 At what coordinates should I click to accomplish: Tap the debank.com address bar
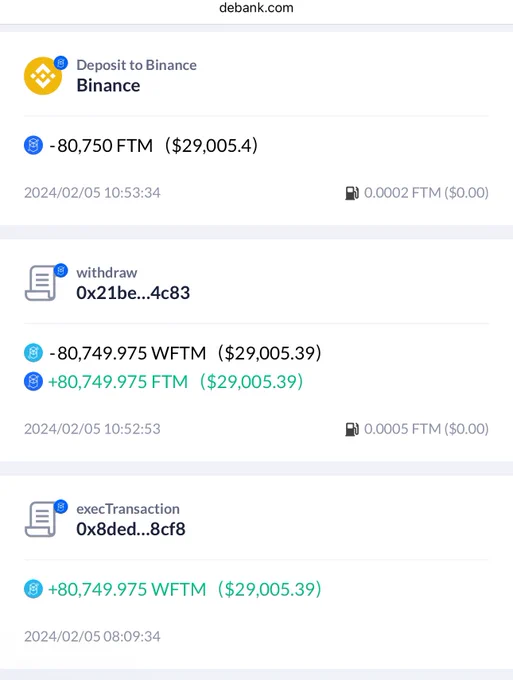(256, 8)
